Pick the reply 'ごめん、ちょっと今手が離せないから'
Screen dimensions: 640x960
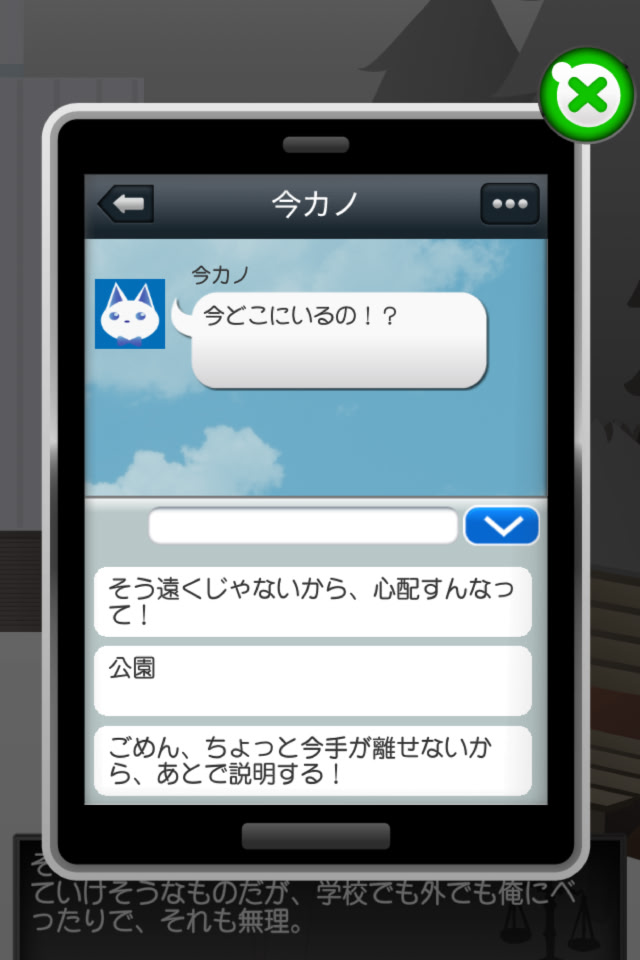pos(312,760)
